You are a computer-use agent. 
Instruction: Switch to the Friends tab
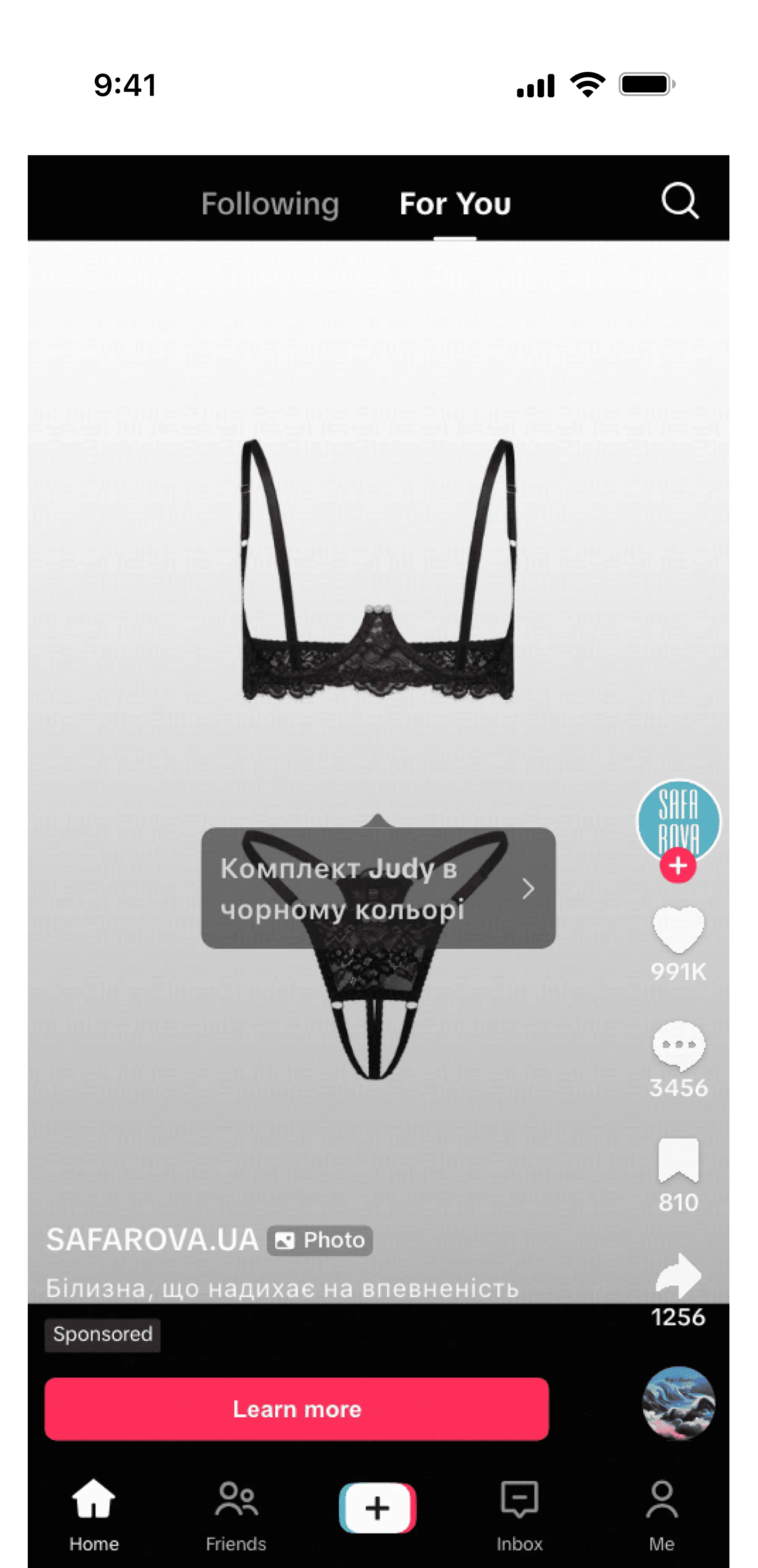pos(236,1515)
